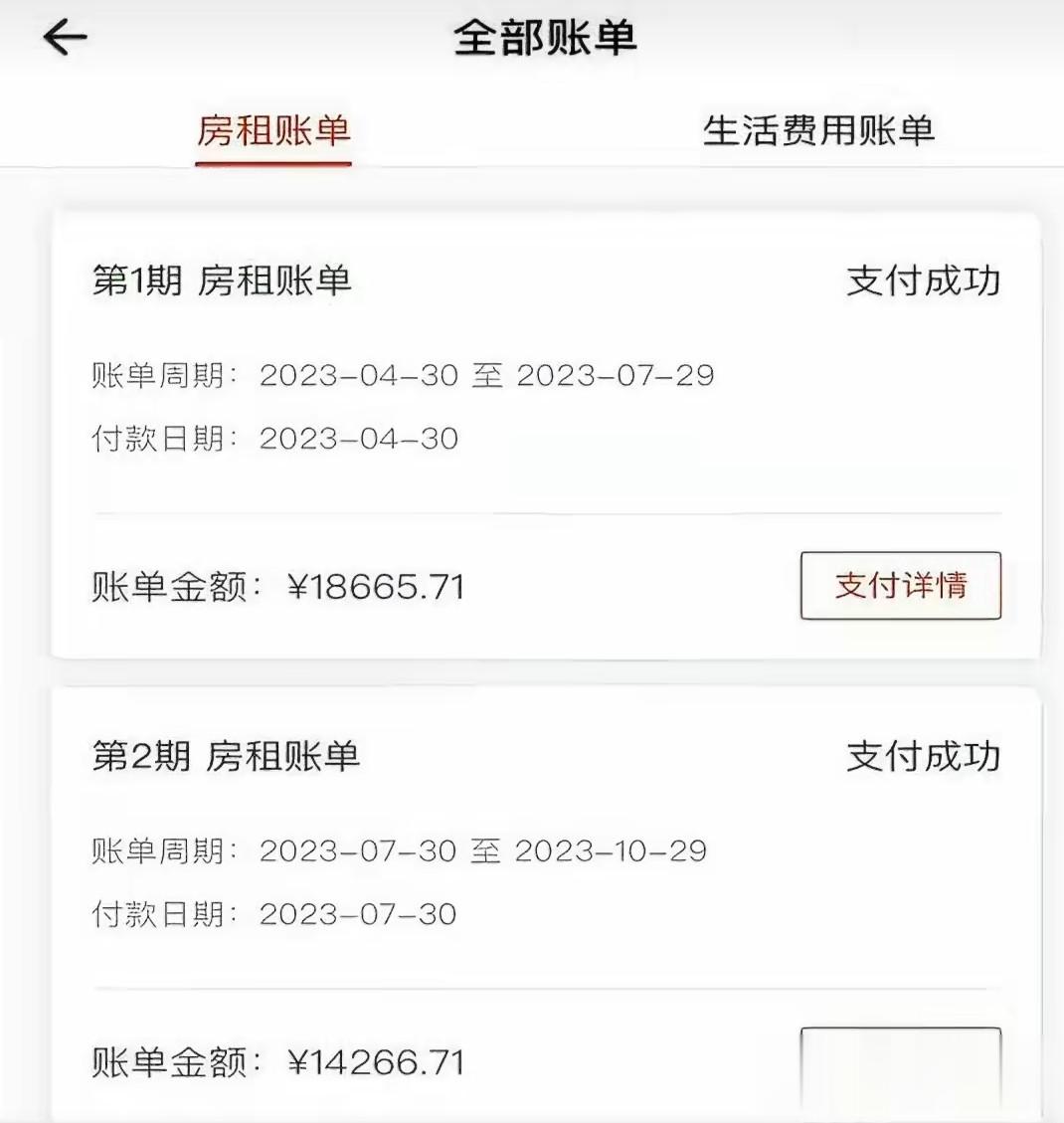
Task: Select the 房租账单 tab
Action: point(273,131)
